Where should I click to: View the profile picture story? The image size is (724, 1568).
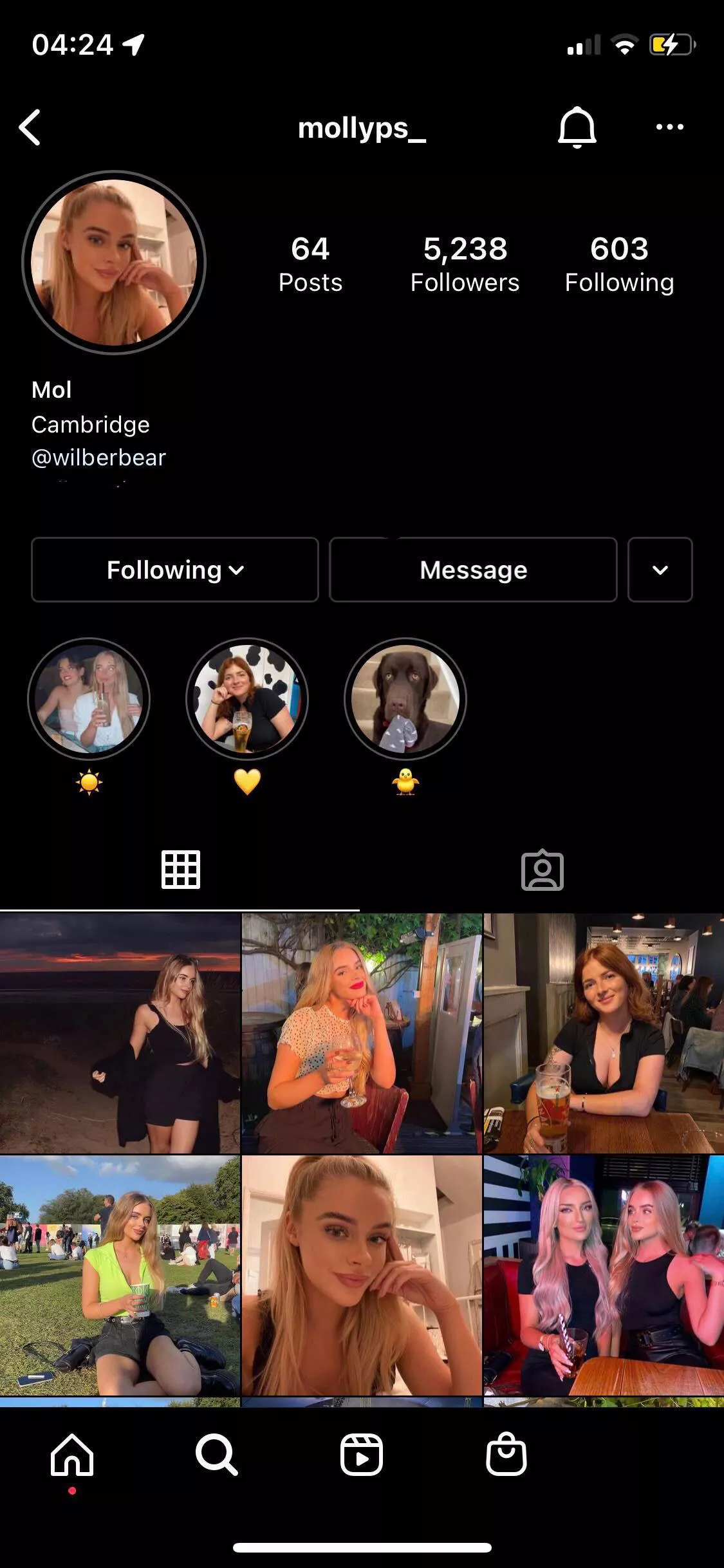point(114,263)
